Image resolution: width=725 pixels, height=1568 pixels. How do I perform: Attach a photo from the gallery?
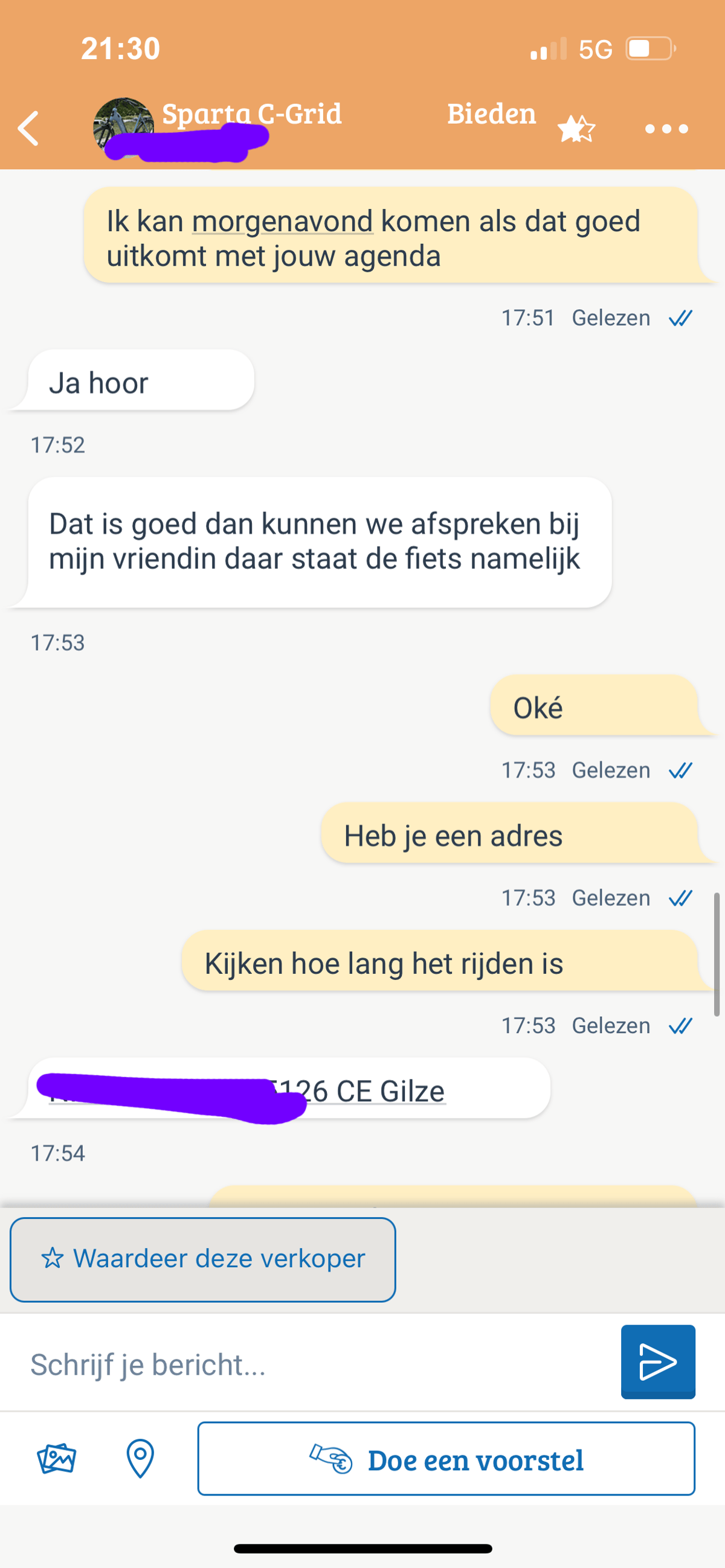[57, 1459]
